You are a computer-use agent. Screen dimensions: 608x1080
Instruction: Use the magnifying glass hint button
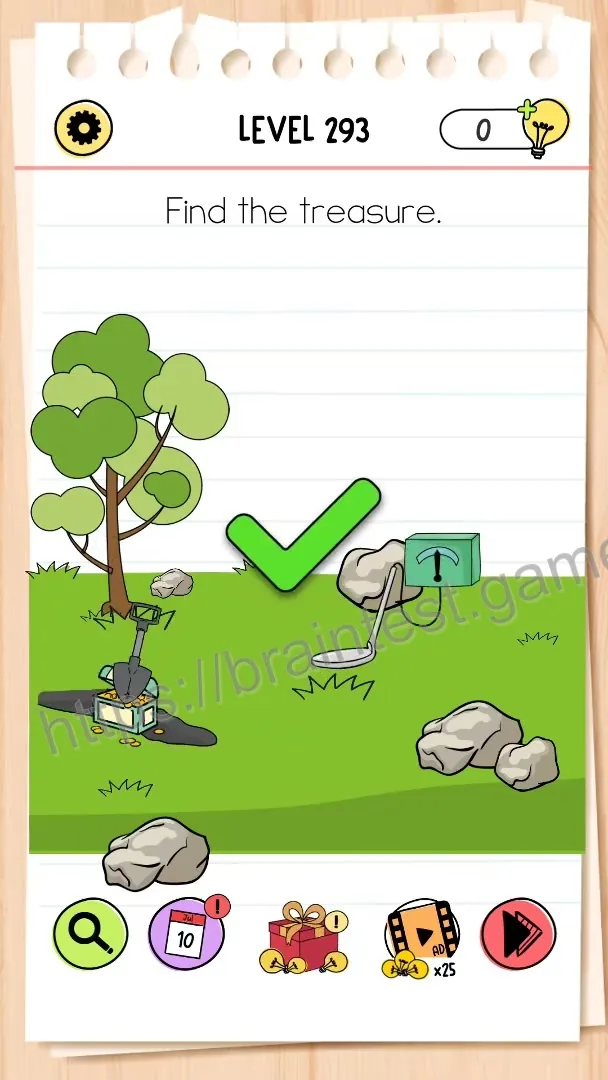click(x=90, y=934)
